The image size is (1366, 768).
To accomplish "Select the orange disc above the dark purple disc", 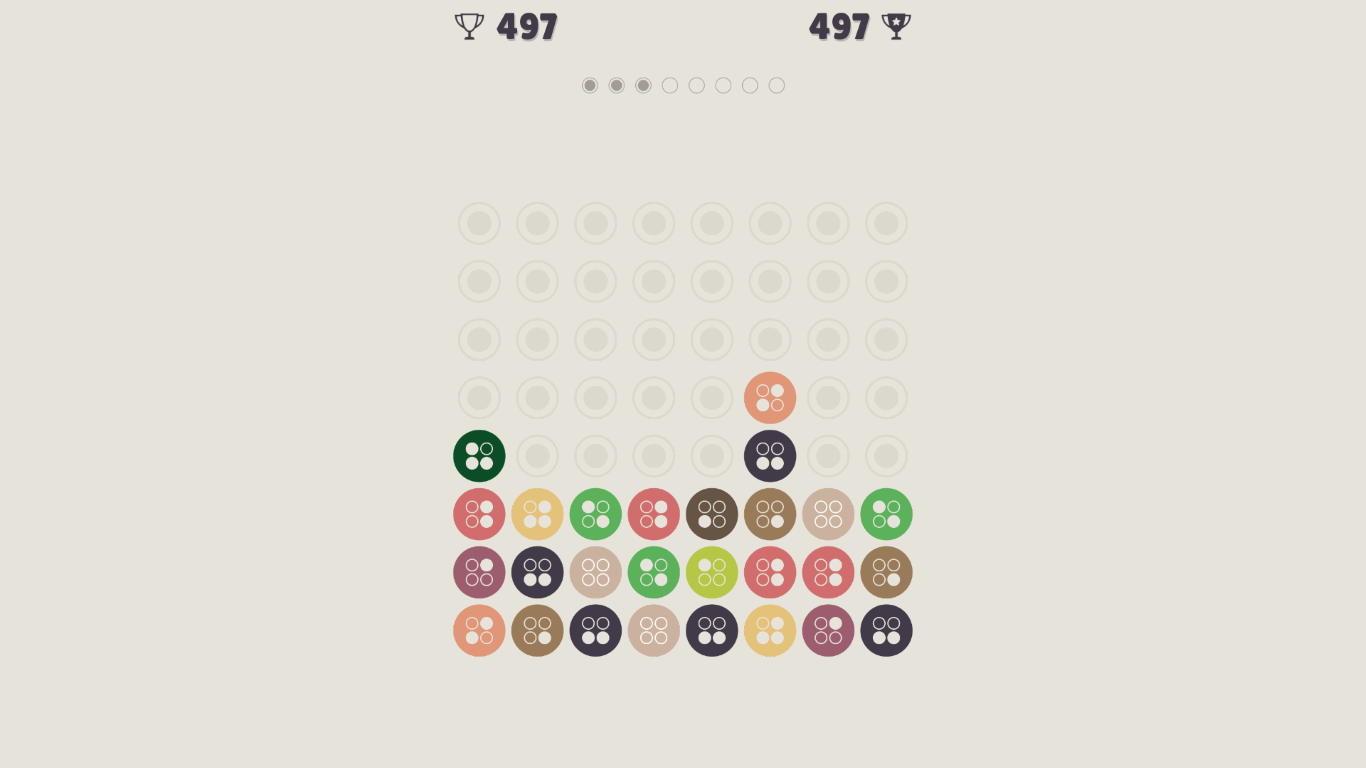I will tap(770, 398).
